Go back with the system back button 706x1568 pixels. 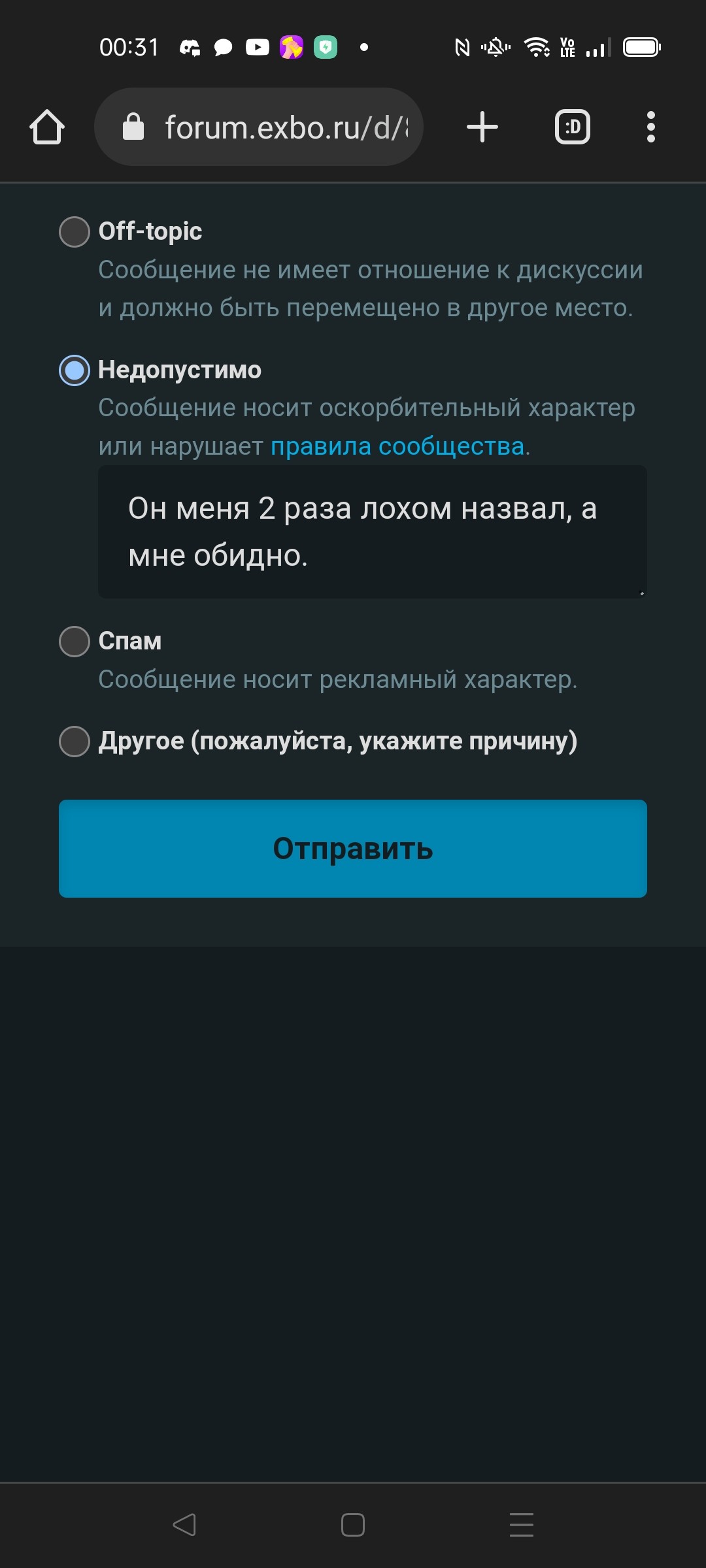tap(184, 1525)
